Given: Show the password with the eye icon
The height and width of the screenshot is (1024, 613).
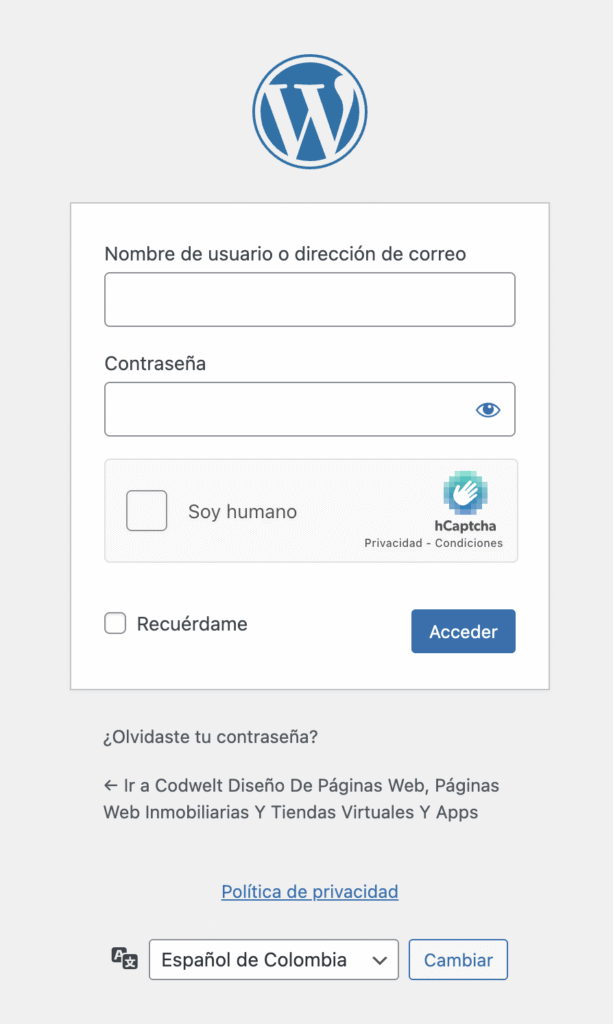Looking at the screenshot, I should (x=488, y=409).
